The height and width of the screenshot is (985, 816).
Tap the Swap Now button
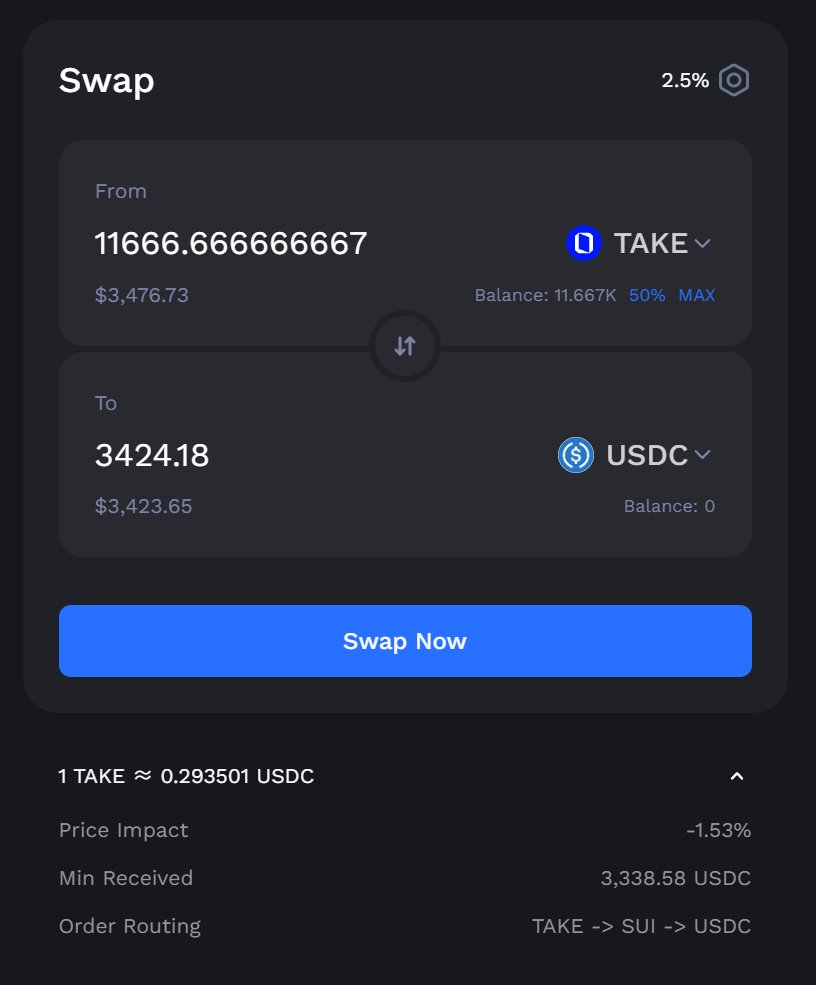(x=405, y=641)
